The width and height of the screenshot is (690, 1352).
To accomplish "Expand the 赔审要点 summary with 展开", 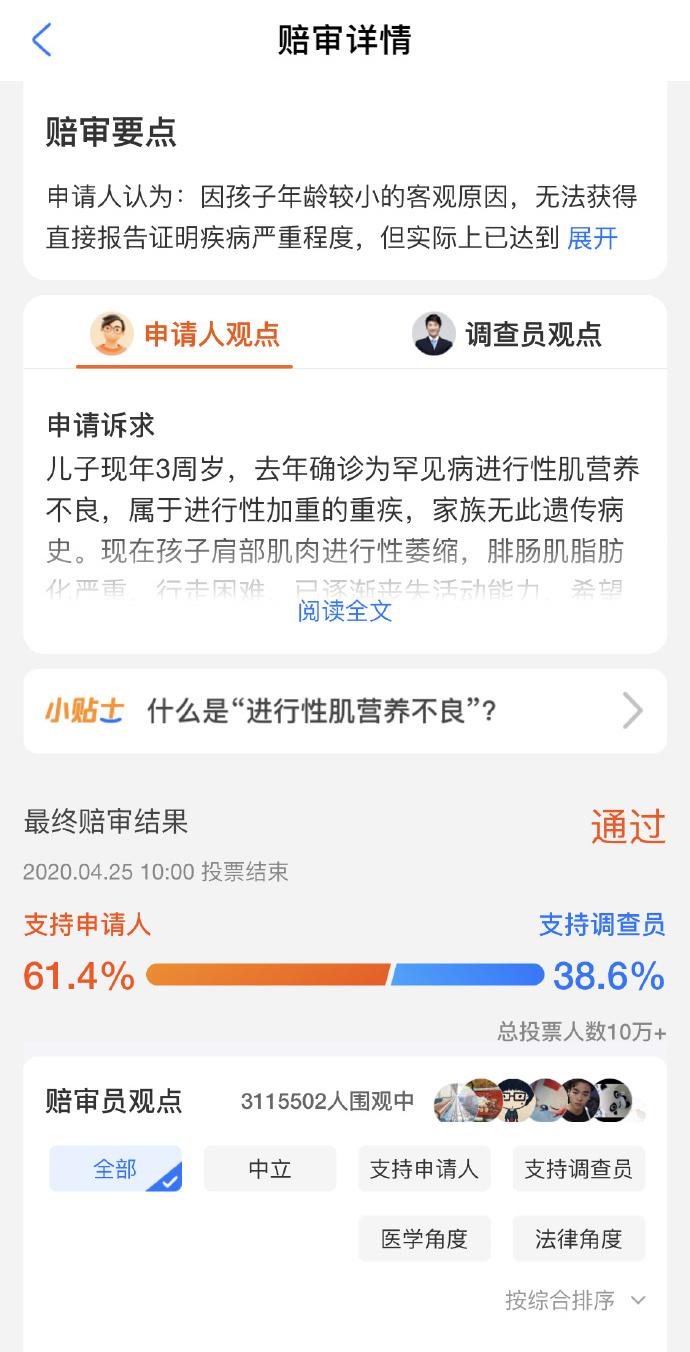I will (x=592, y=238).
